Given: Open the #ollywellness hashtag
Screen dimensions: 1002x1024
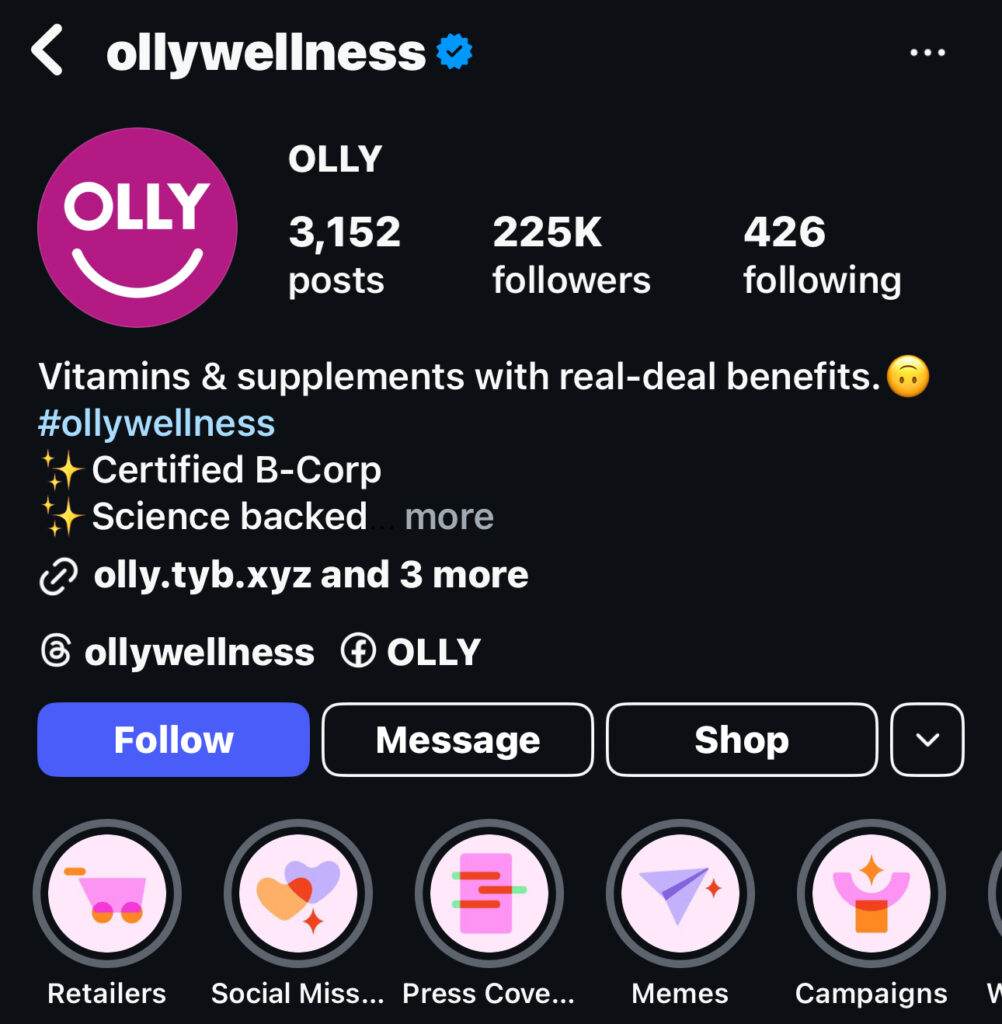Looking at the screenshot, I should tap(156, 424).
